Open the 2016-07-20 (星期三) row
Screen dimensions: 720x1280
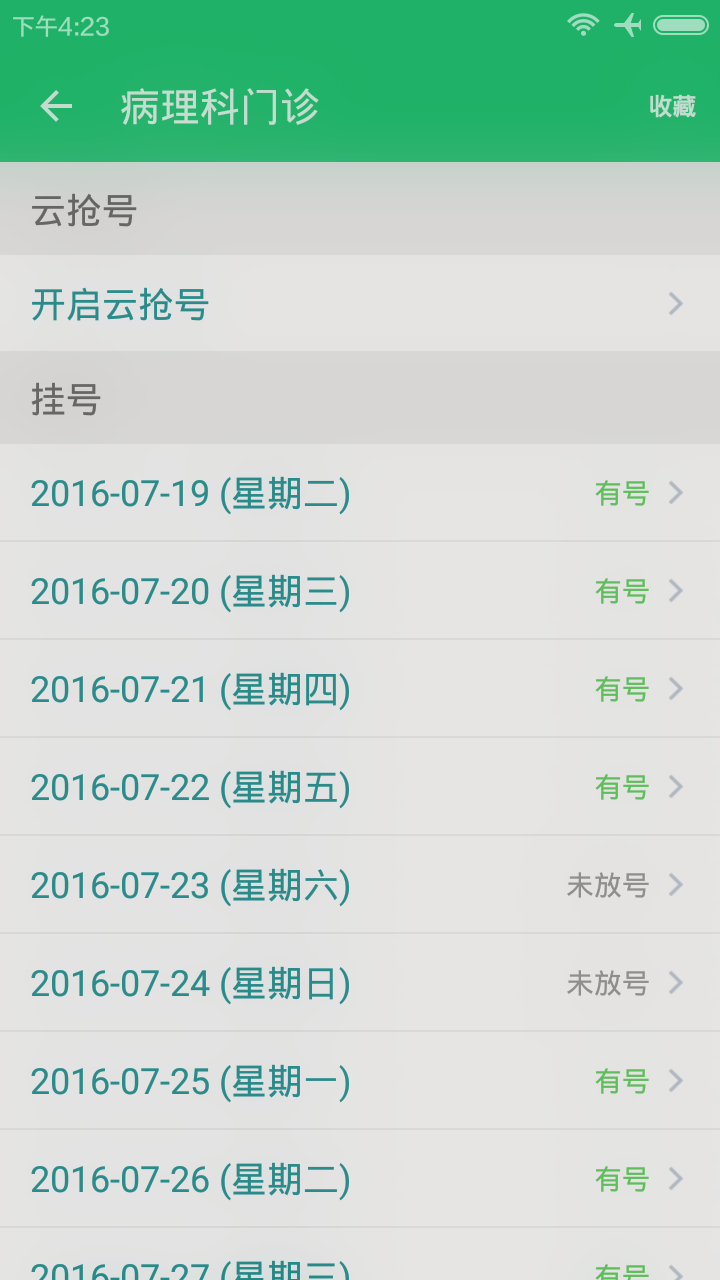[360, 591]
